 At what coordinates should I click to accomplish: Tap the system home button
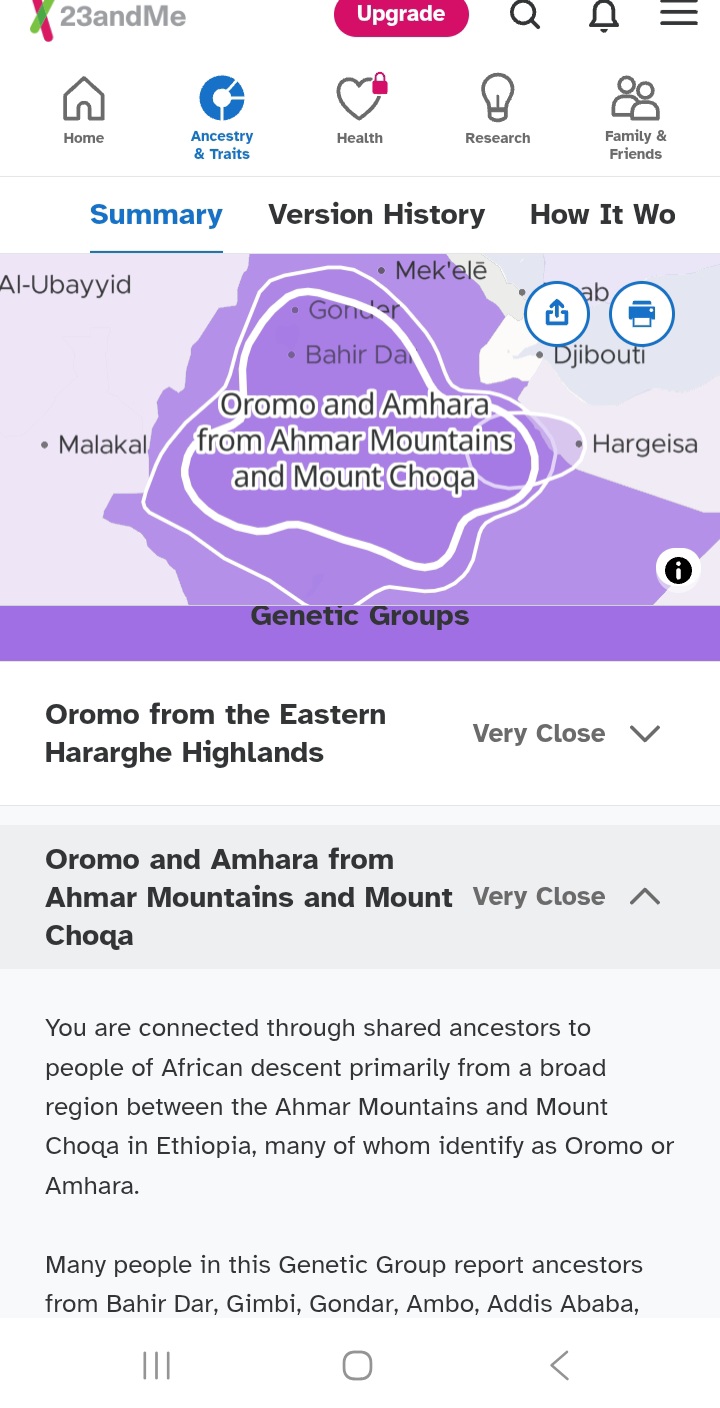(357, 1365)
